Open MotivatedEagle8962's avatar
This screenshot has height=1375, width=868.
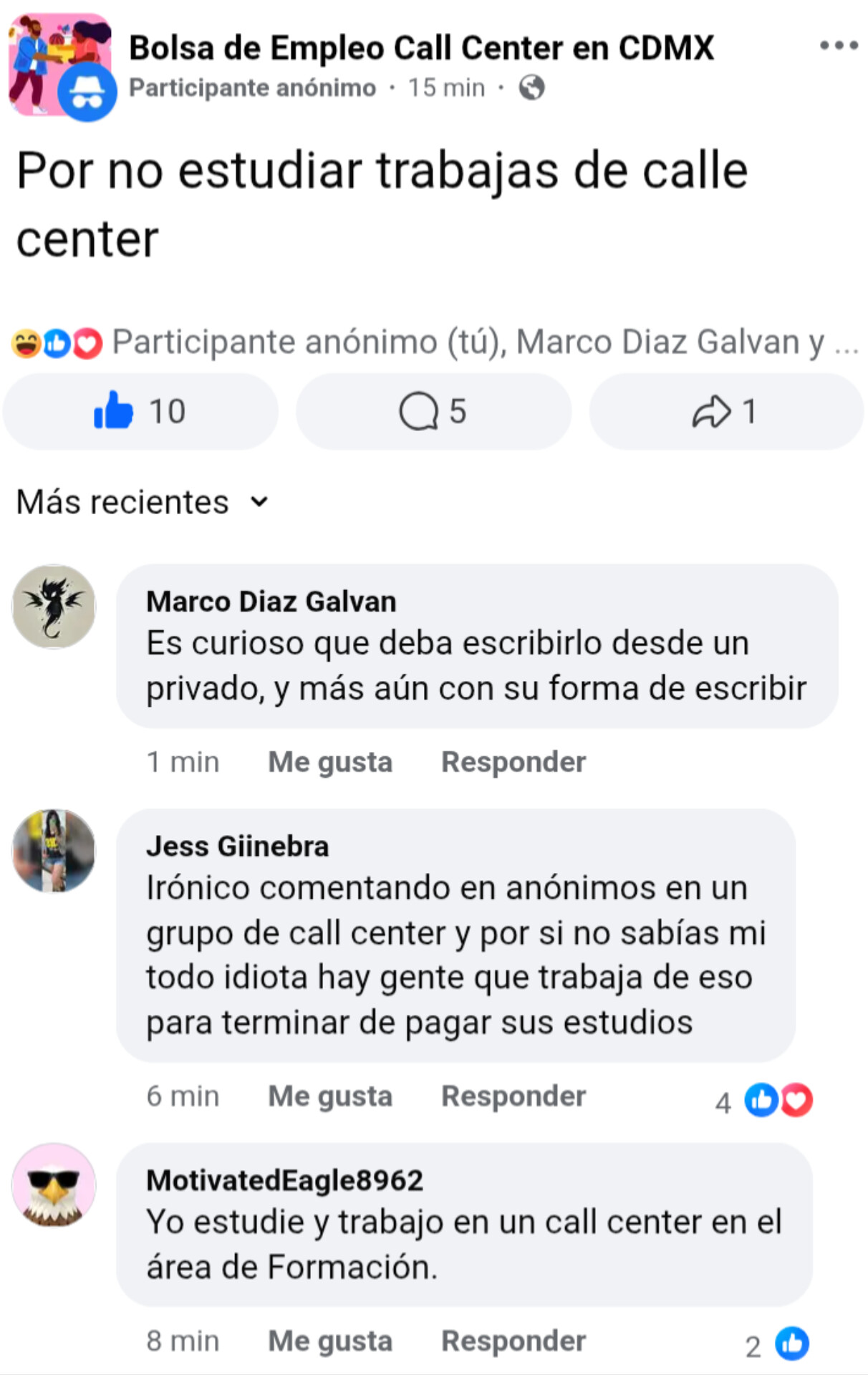tap(54, 1185)
